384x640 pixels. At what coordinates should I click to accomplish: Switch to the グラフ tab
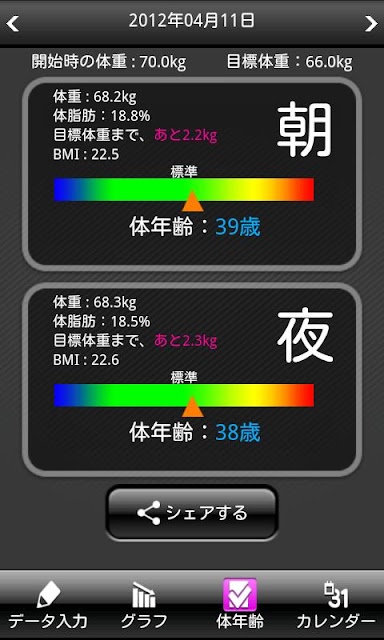[x=144, y=605]
